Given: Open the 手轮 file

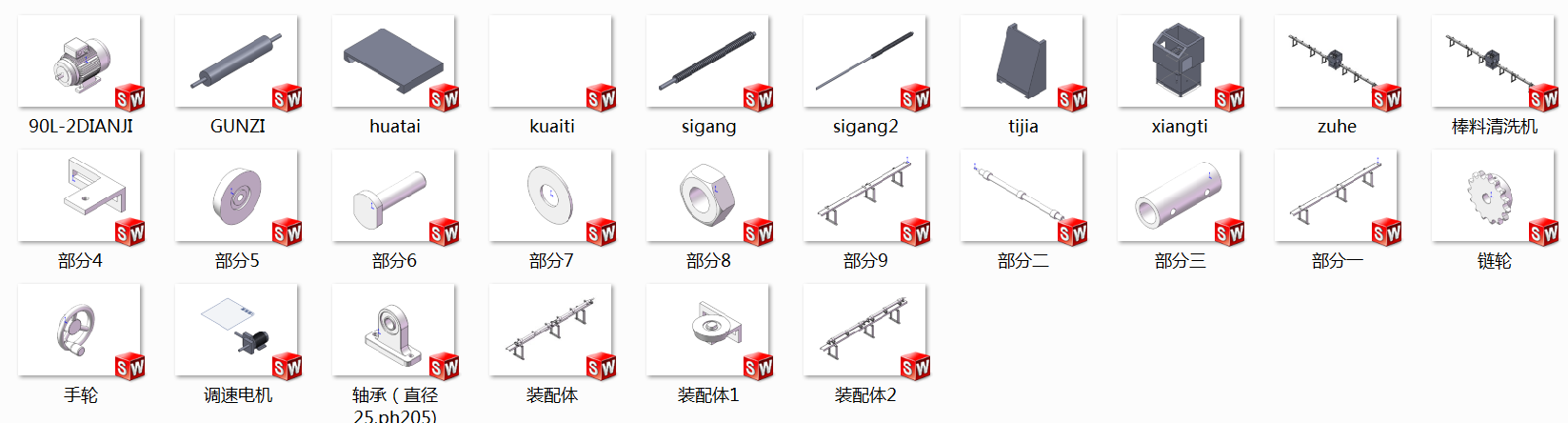Looking at the screenshot, I should tap(80, 332).
